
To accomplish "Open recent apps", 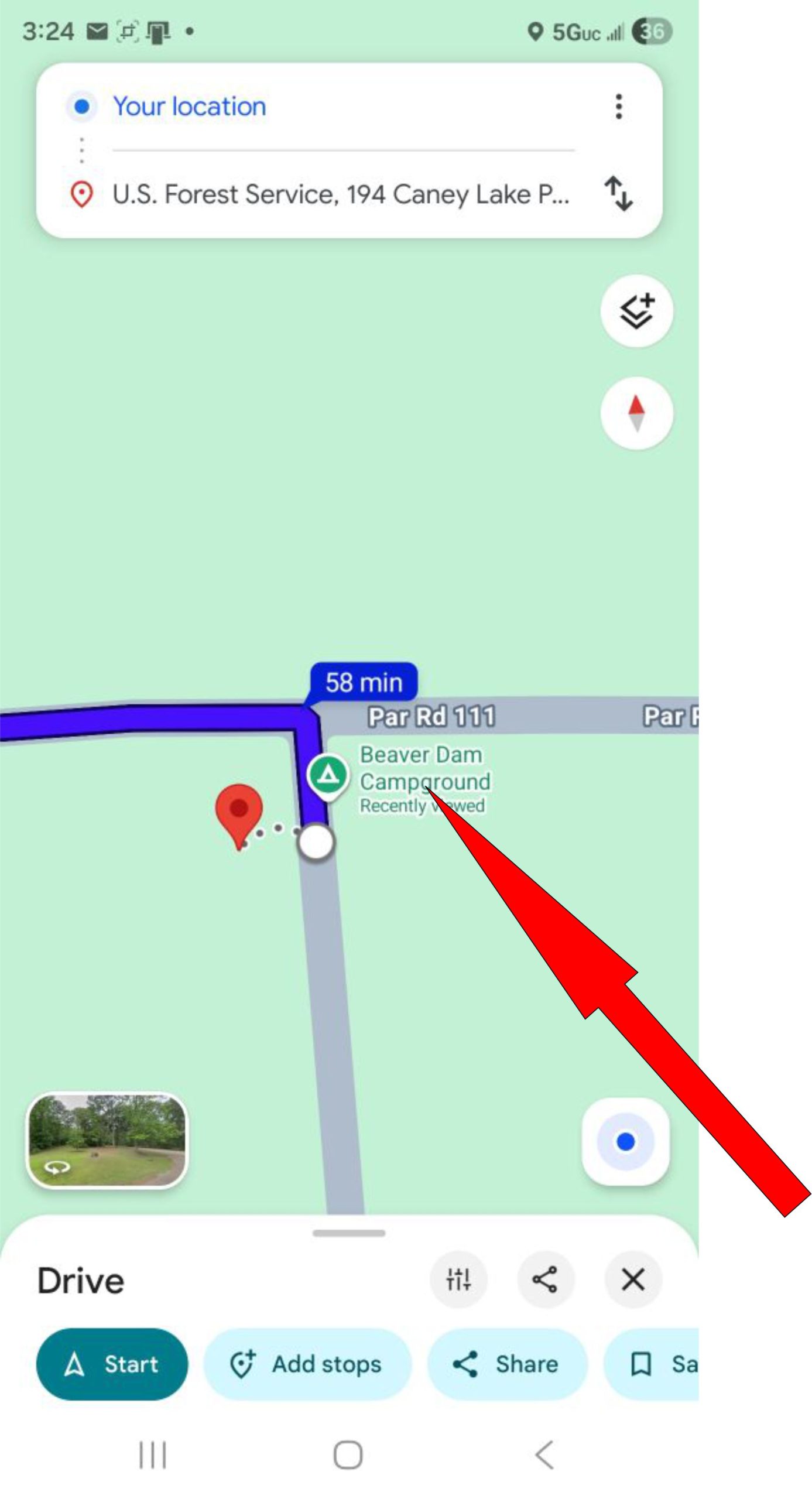I will 152,1455.
